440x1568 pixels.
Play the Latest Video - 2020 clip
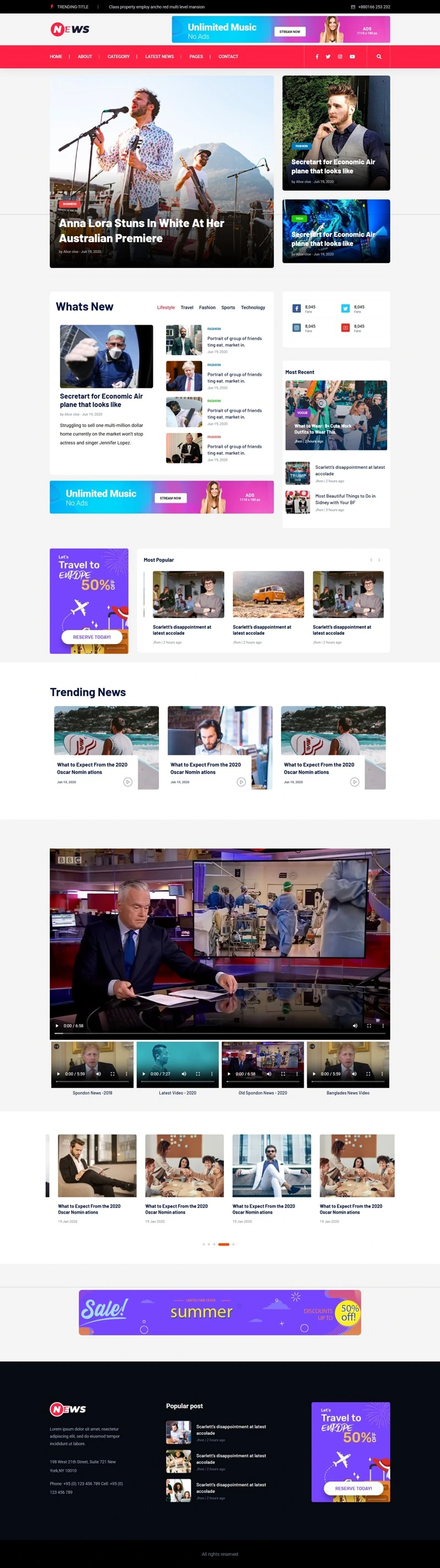[x=144, y=1074]
